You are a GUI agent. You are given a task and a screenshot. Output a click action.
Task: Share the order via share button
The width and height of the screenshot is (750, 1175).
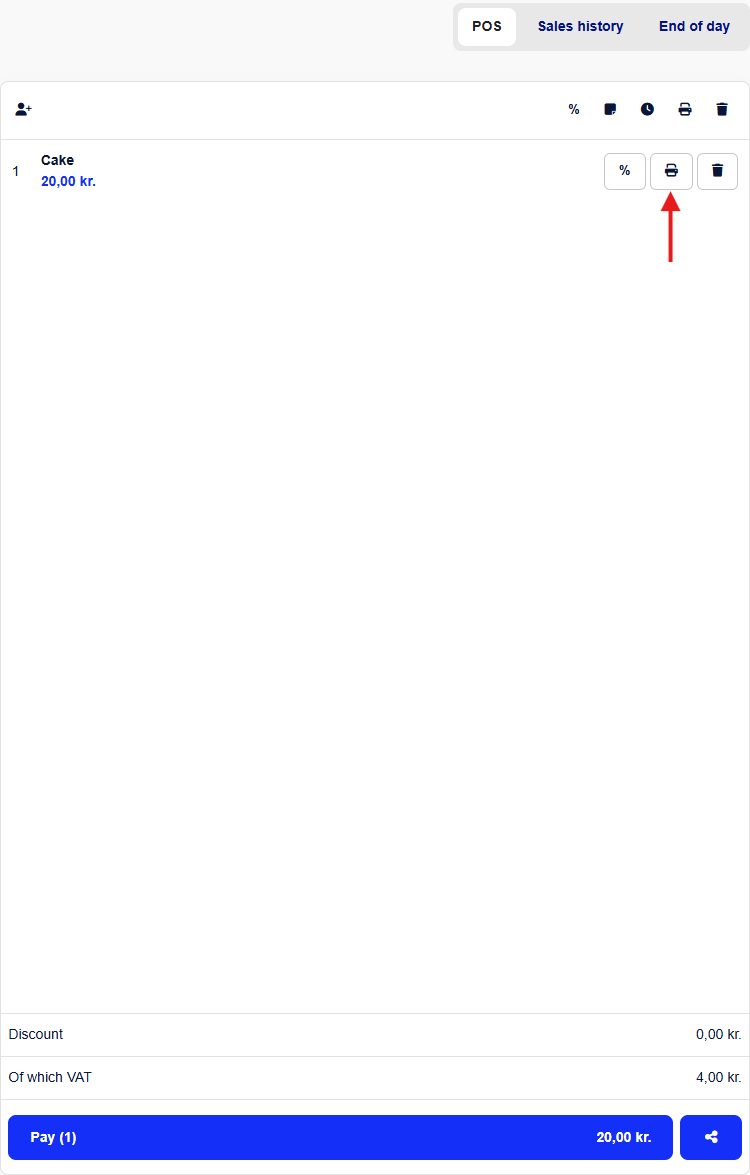coord(711,1137)
